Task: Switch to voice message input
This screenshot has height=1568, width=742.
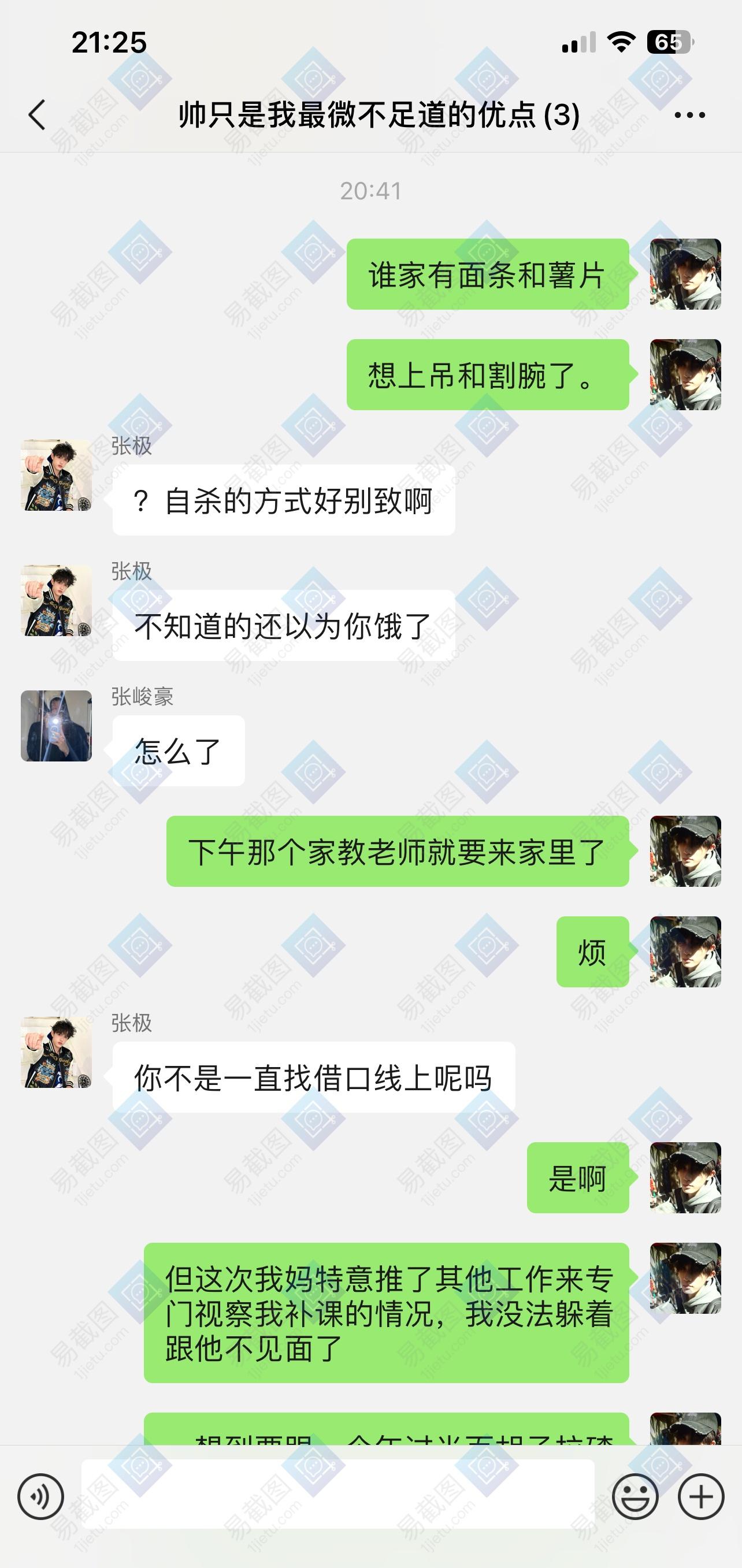Action: click(x=41, y=1496)
